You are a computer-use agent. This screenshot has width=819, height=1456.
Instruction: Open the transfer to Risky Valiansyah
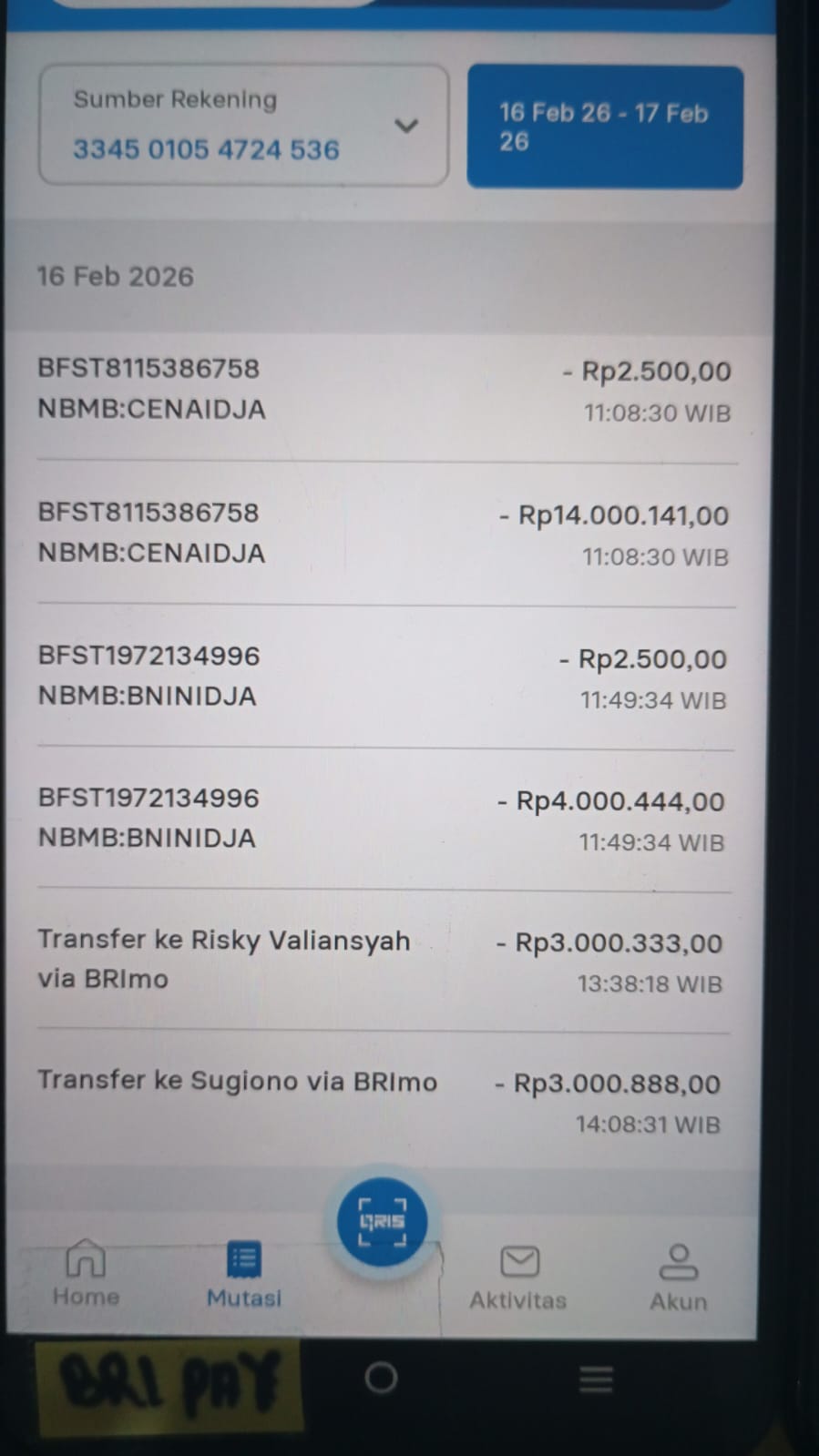(x=384, y=962)
